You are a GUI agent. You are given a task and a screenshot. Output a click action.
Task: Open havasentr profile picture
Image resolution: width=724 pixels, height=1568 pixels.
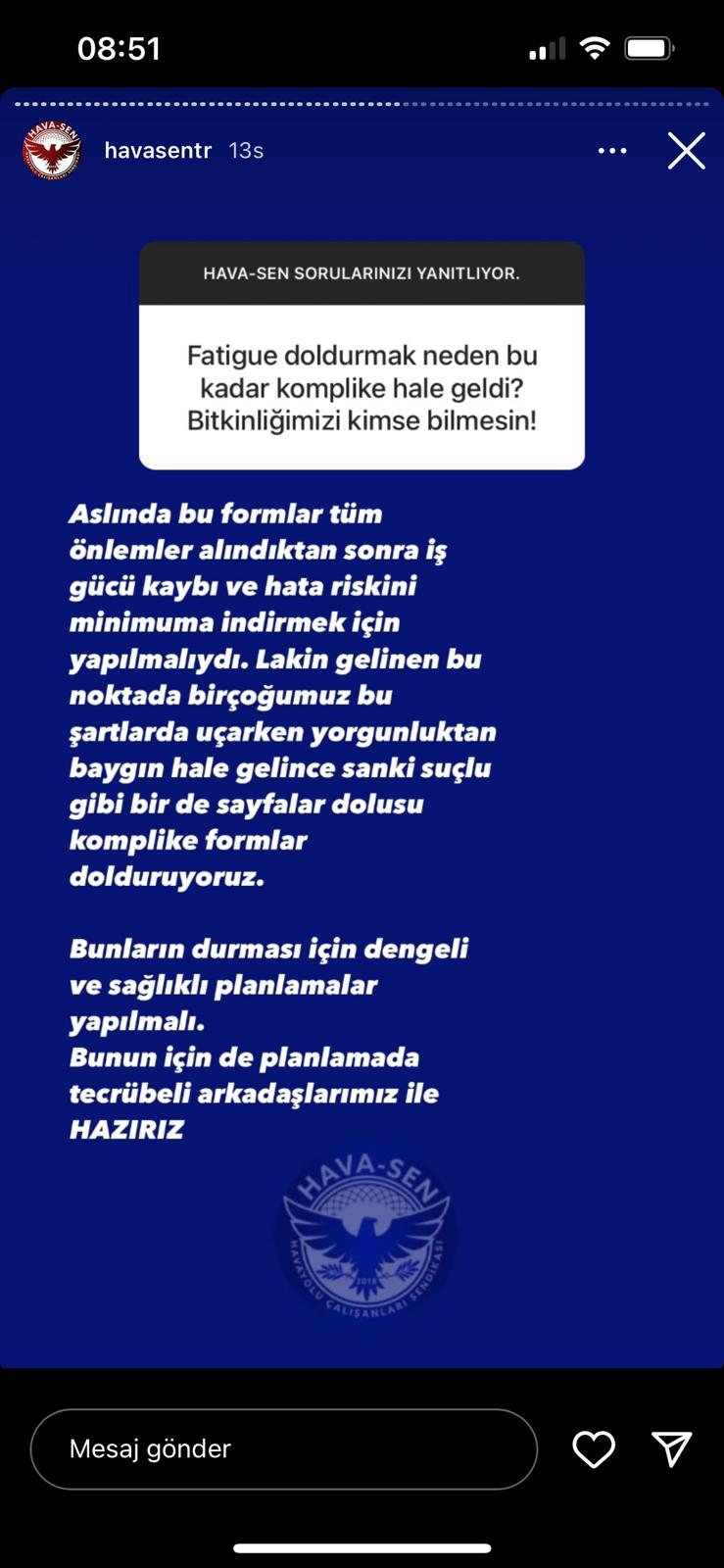52,152
